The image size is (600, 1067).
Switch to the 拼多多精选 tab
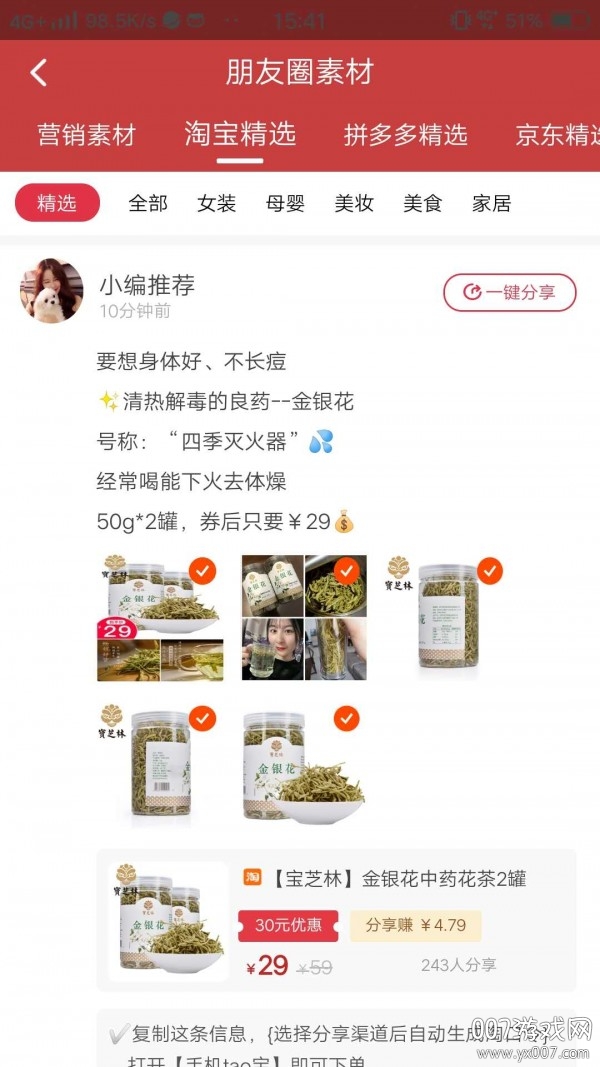(x=405, y=134)
